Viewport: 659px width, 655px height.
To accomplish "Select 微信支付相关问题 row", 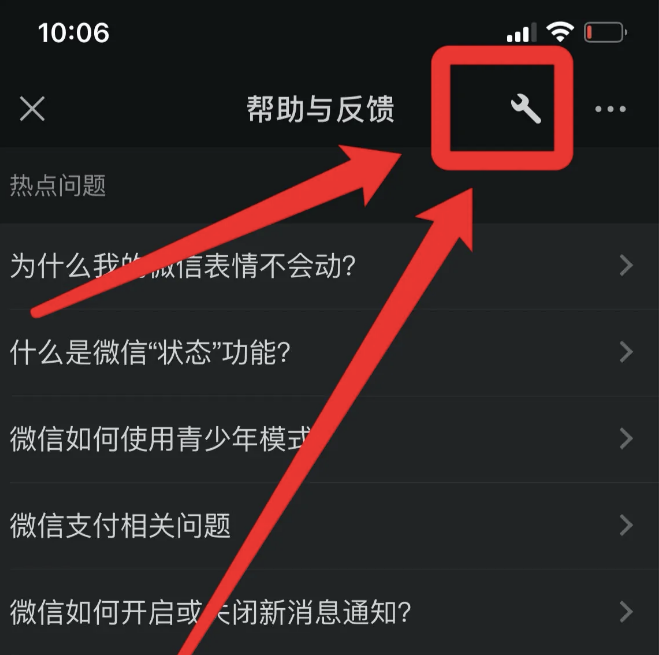I will 320,525.
